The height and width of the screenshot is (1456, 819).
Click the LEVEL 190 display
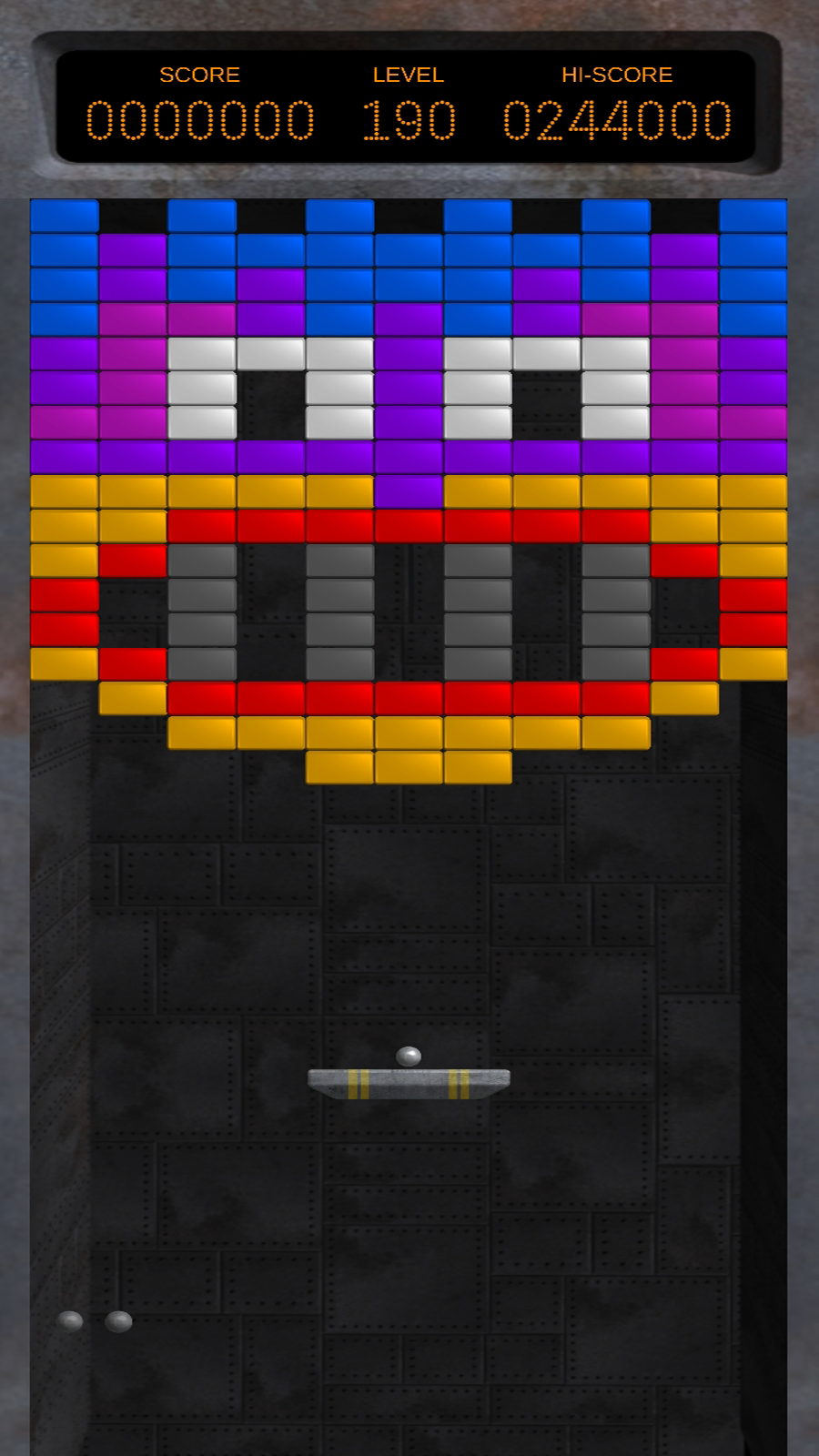coord(409,118)
